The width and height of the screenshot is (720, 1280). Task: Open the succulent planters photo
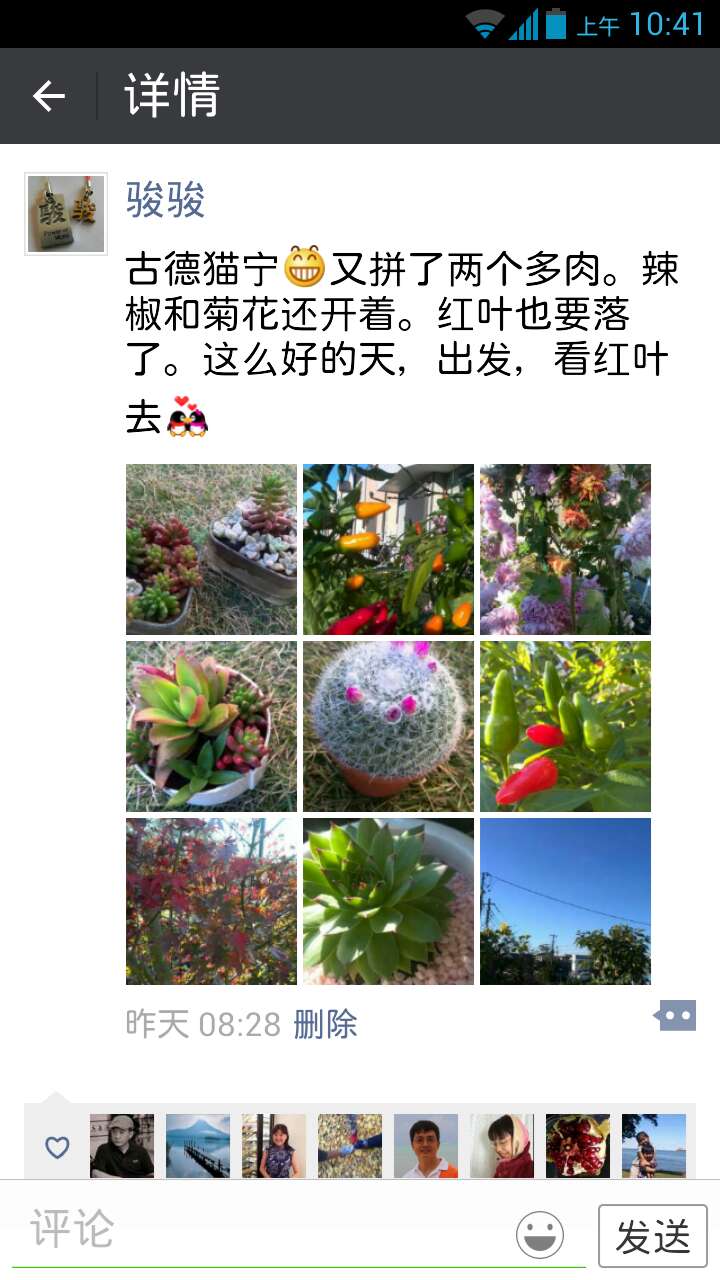coord(211,549)
